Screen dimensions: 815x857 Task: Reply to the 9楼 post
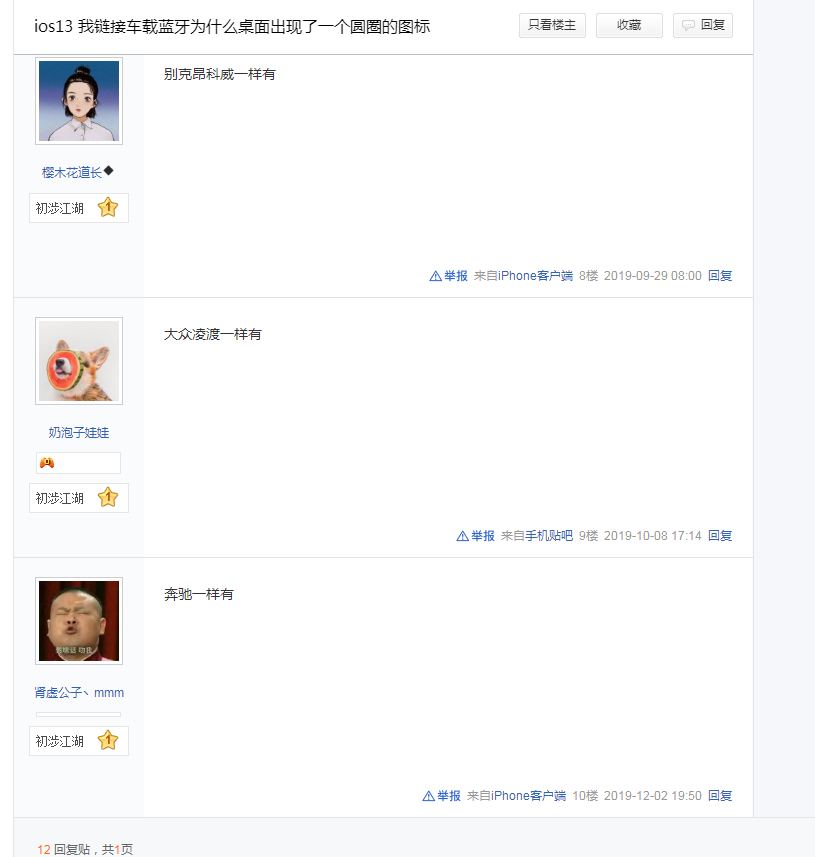720,536
